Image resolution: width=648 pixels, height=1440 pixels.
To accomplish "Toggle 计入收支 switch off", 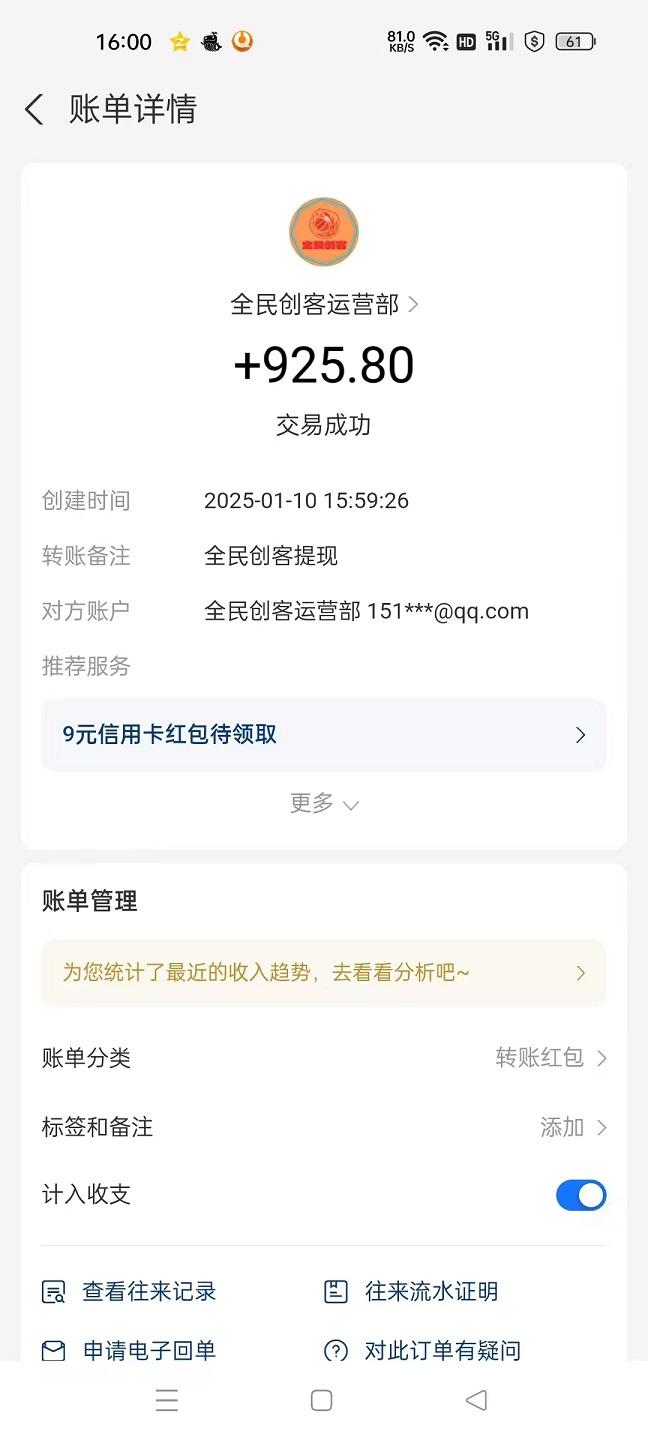I will 581,1195.
